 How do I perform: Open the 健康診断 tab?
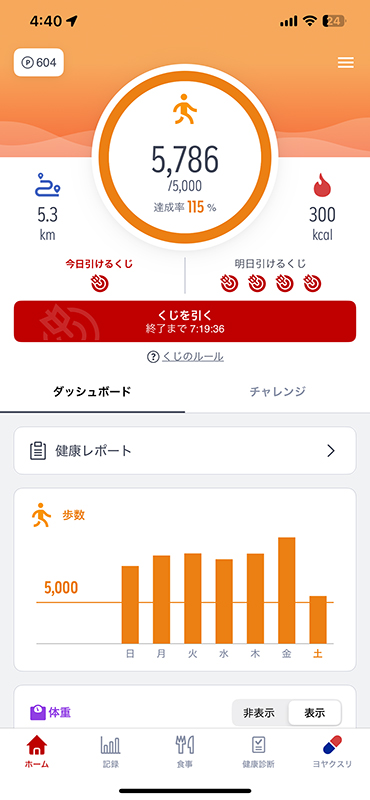point(258,752)
